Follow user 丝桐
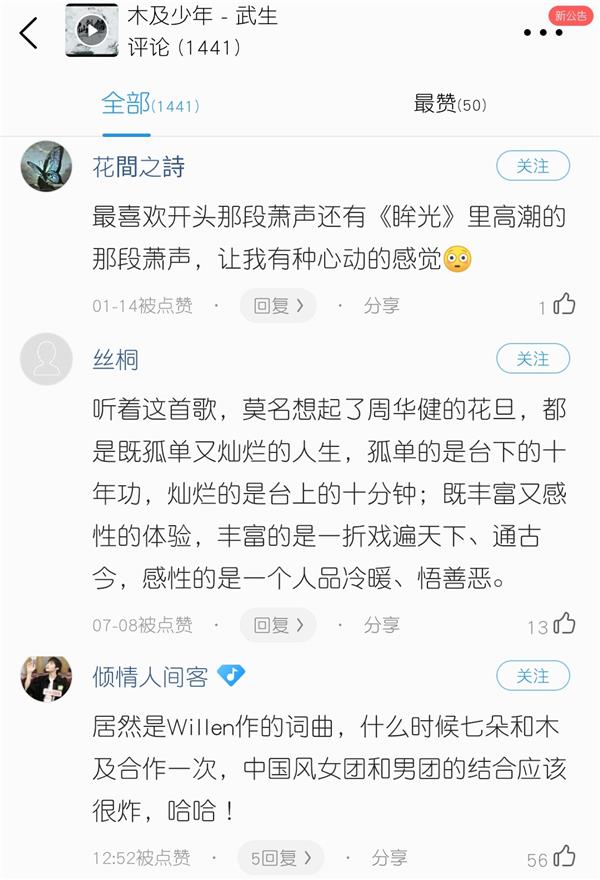The height and width of the screenshot is (880, 600). pos(532,358)
